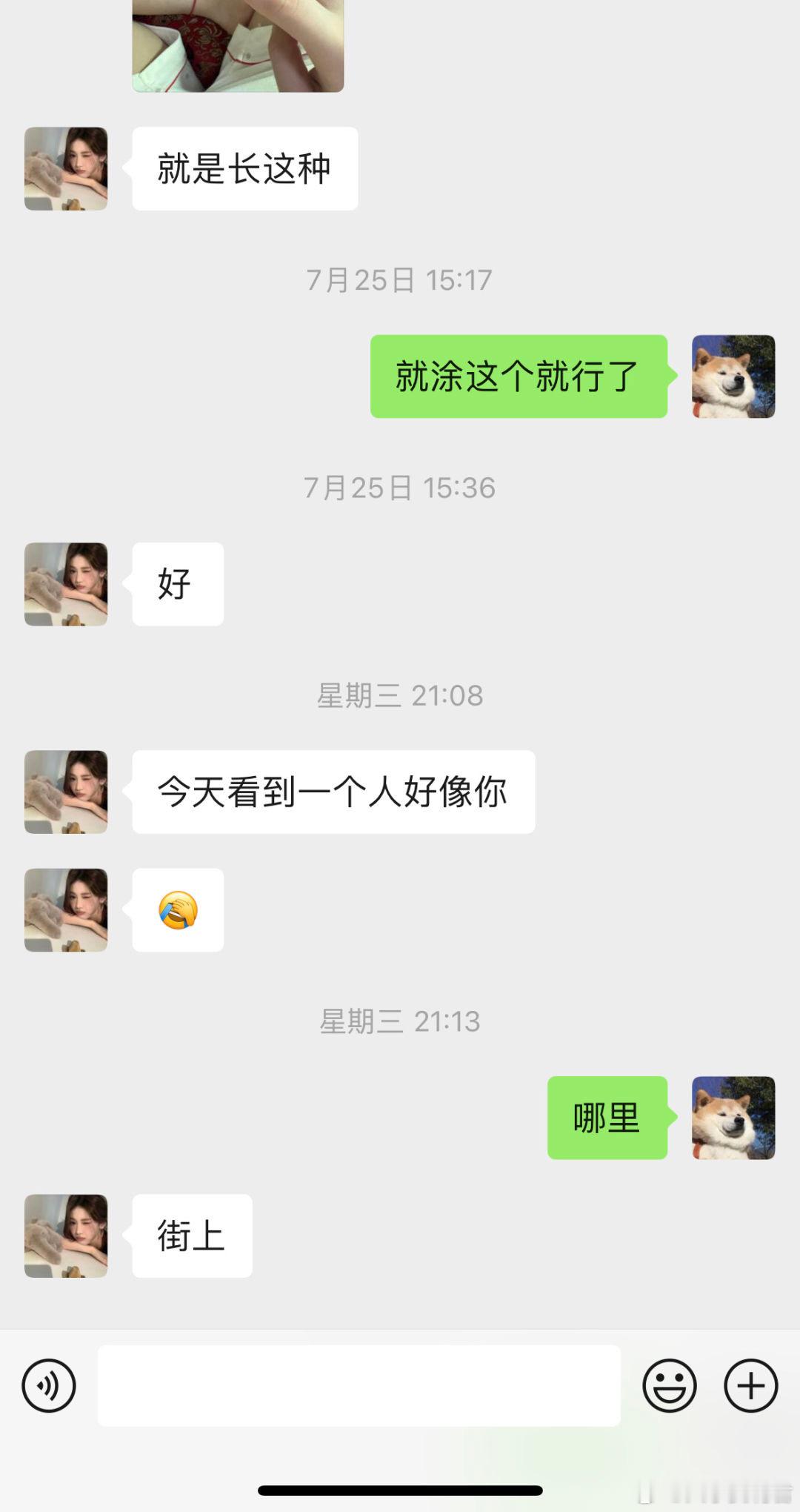
Task: Tap the 街上 message bubble
Action: [191, 1236]
